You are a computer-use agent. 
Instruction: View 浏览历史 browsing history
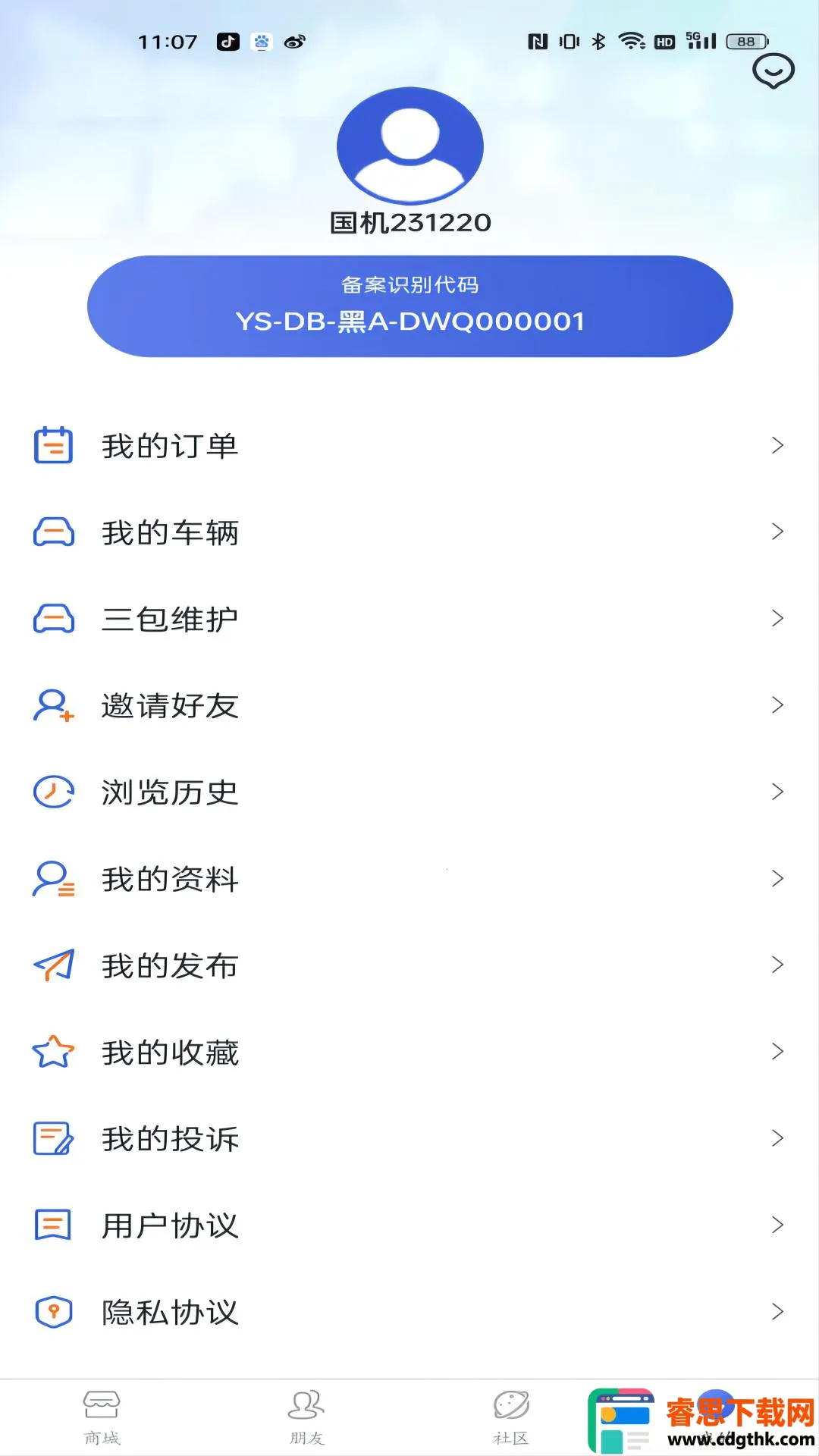click(x=409, y=792)
